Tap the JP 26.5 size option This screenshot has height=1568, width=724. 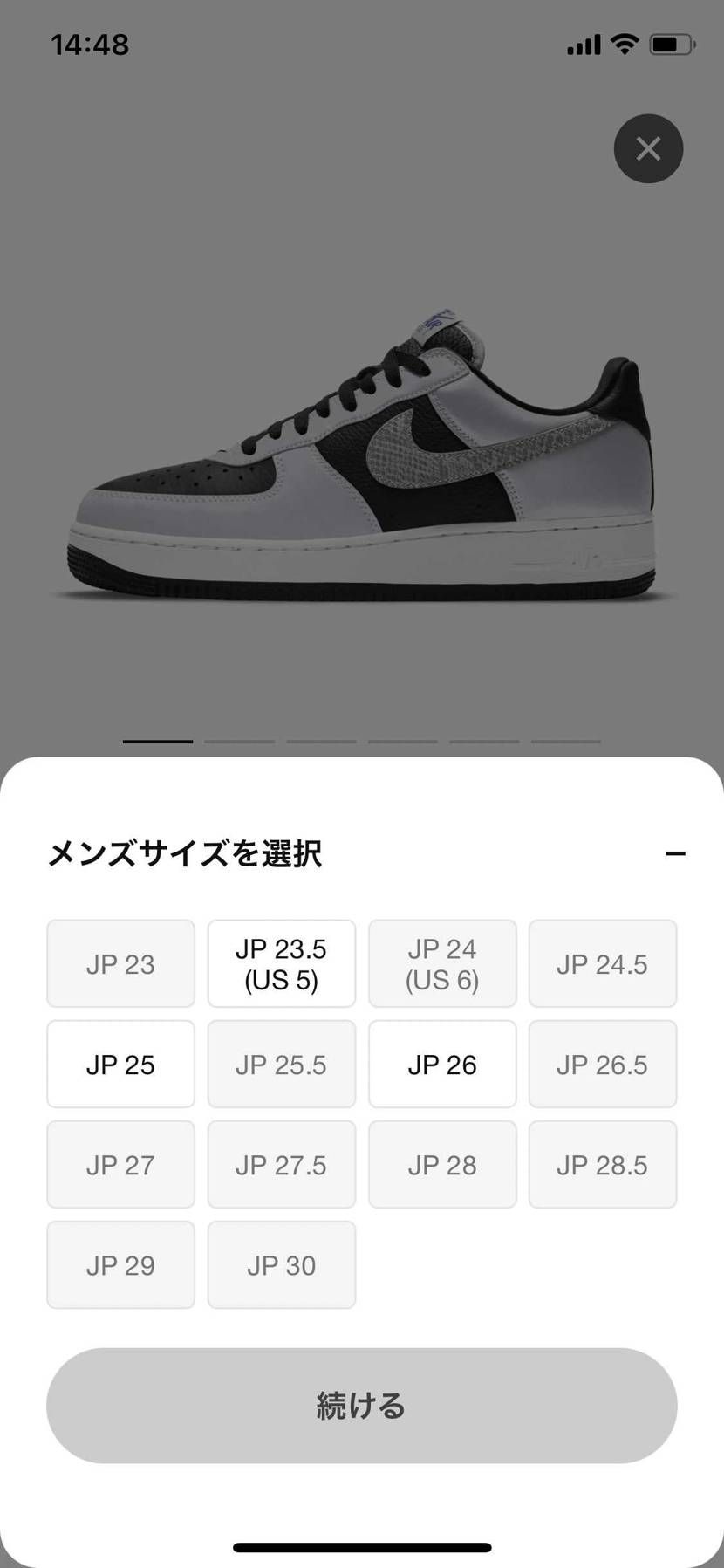pyautogui.click(x=603, y=1064)
